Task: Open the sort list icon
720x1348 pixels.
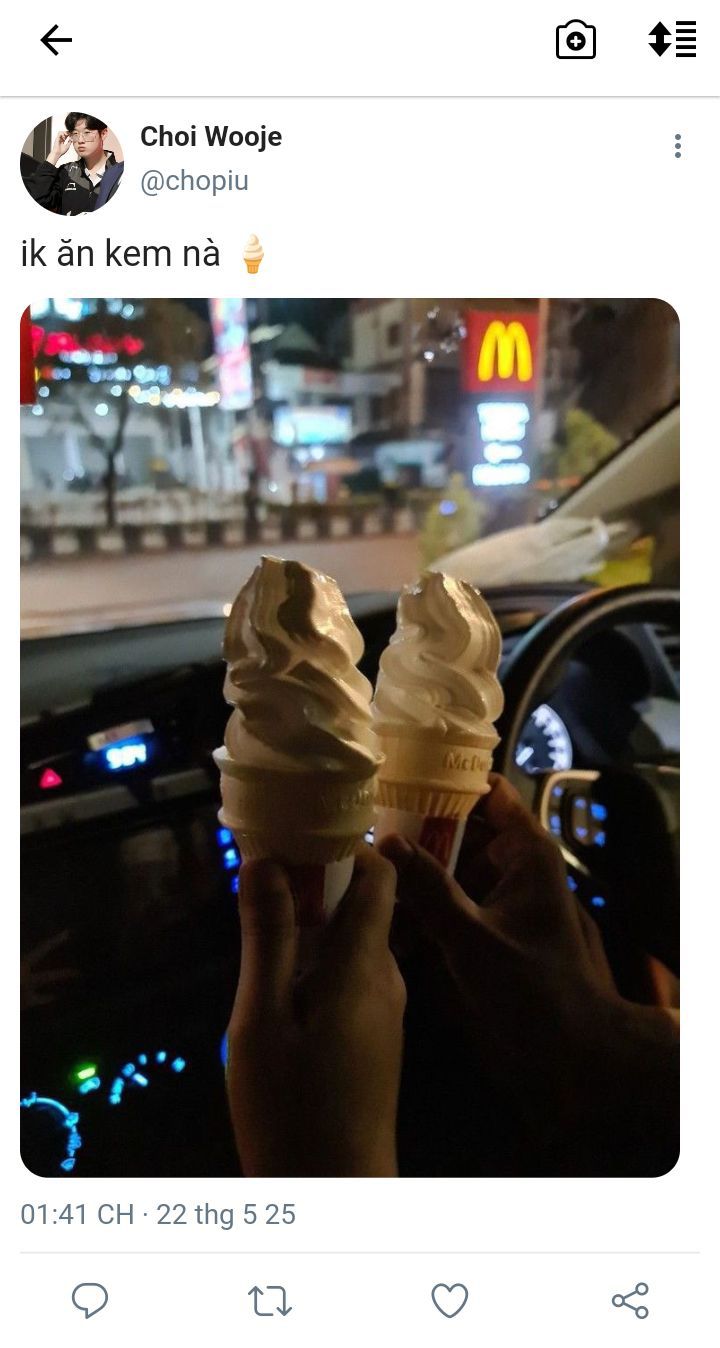Action: (672, 40)
